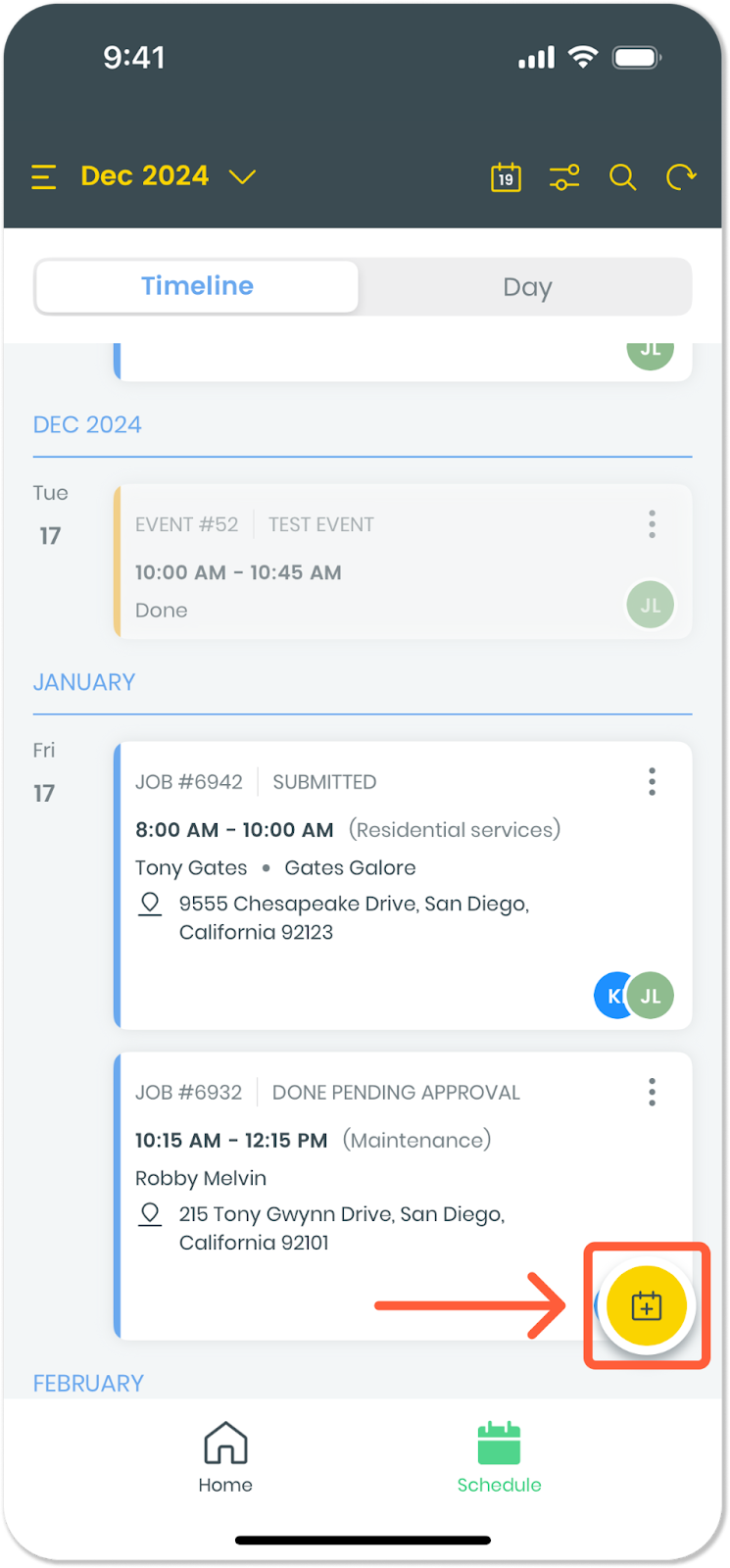
Task: Open options menu for Event #52
Action: (652, 524)
